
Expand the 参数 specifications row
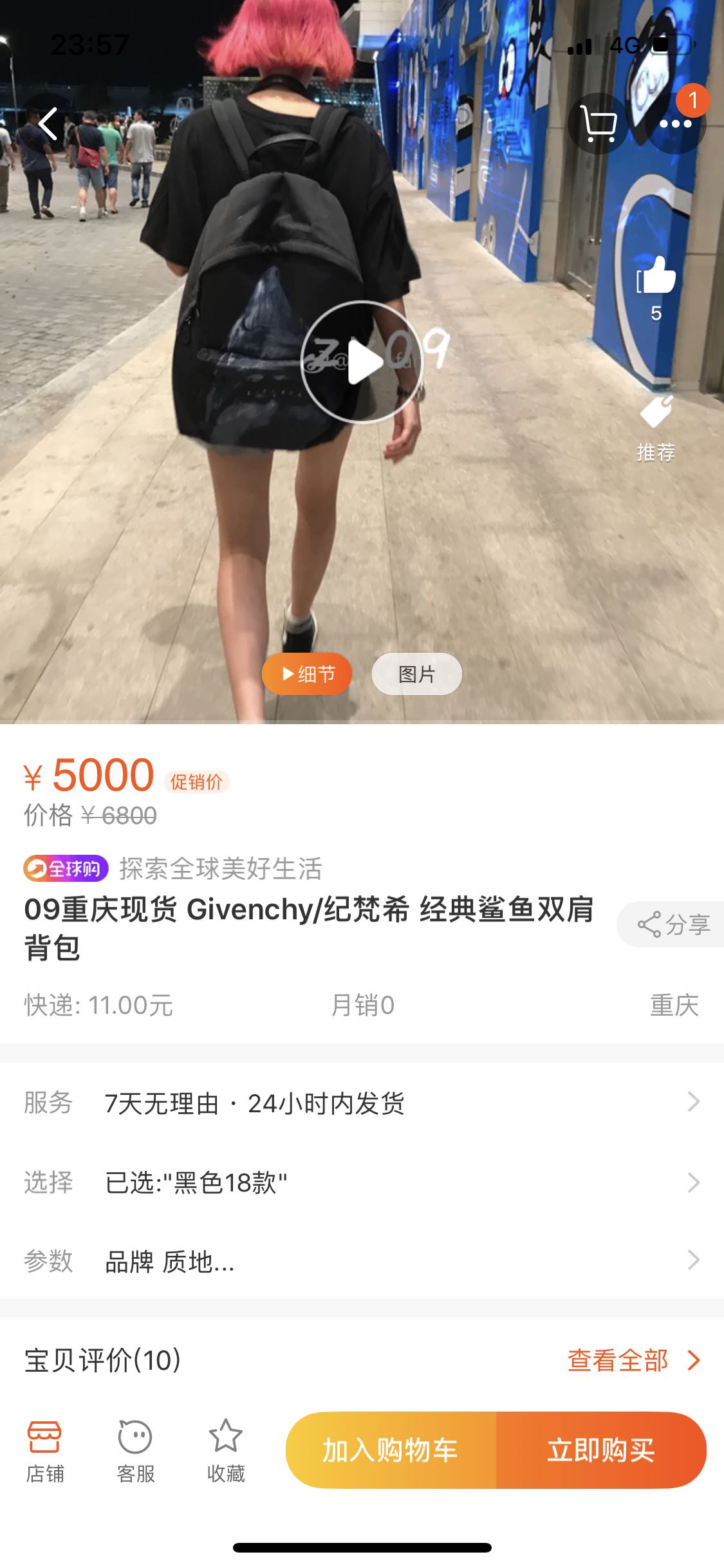tap(362, 1261)
